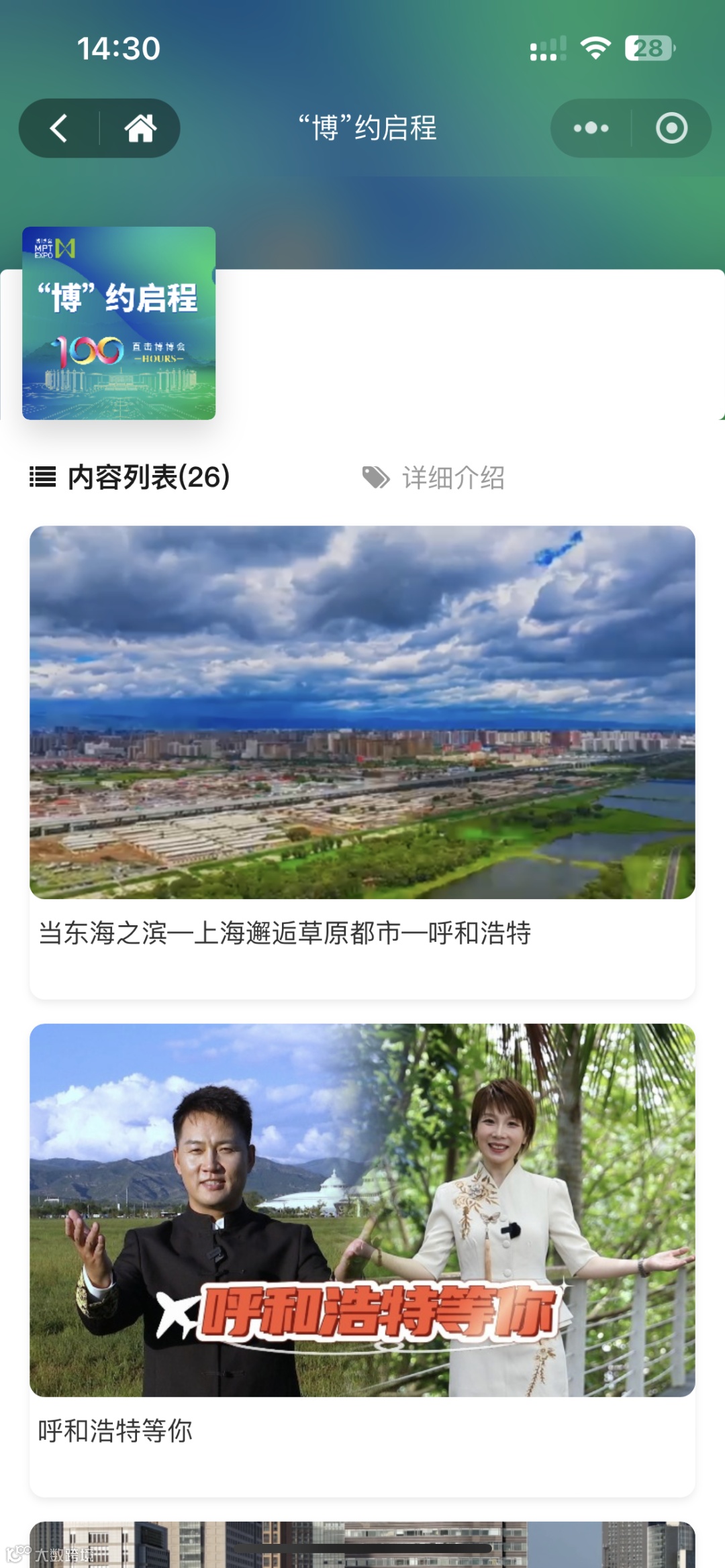Image resolution: width=725 pixels, height=1568 pixels.
Task: Return to the mini program home
Action: pos(140,128)
